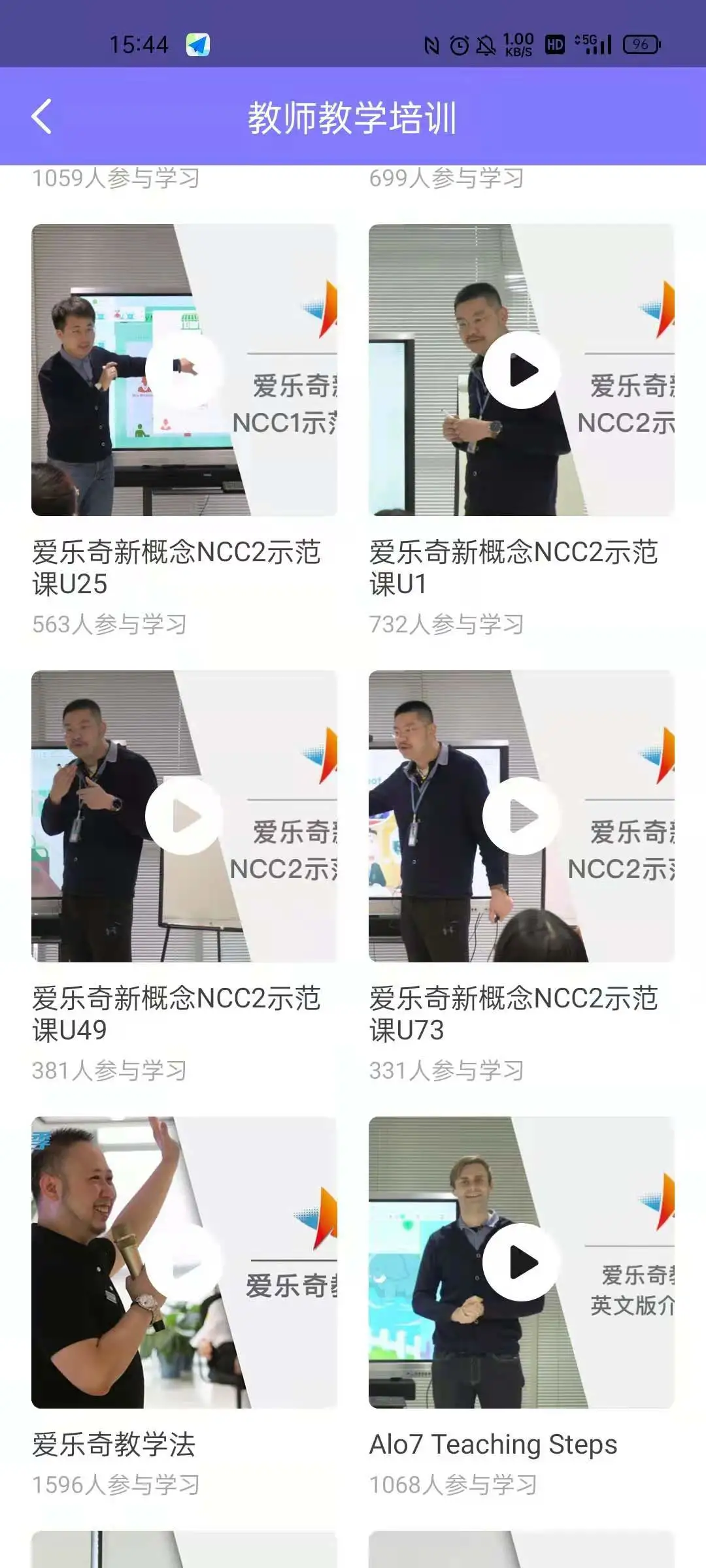Open the 爱乐奇教学法 video card
Viewport: 706px width, 1568px height.
184,1262
